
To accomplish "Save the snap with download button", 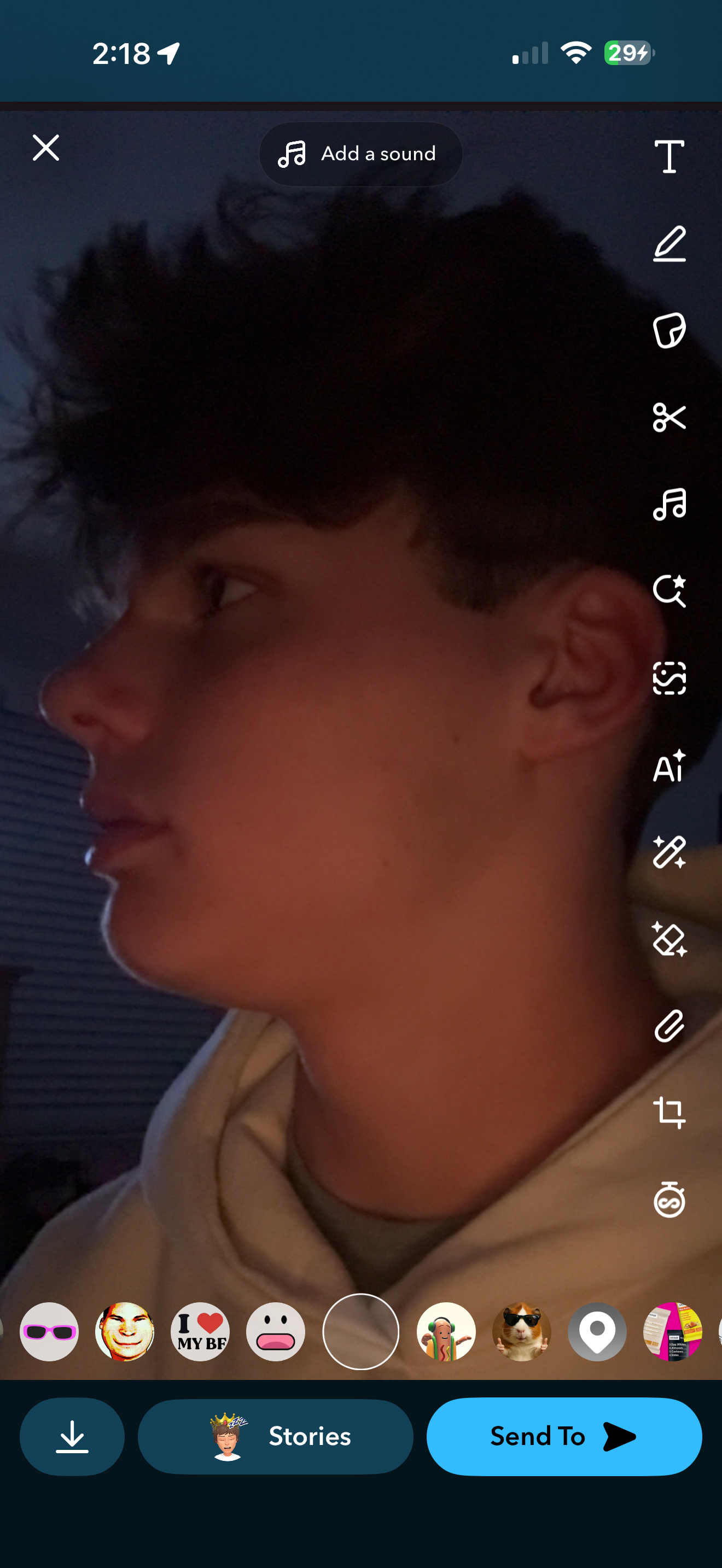I will click(72, 1437).
